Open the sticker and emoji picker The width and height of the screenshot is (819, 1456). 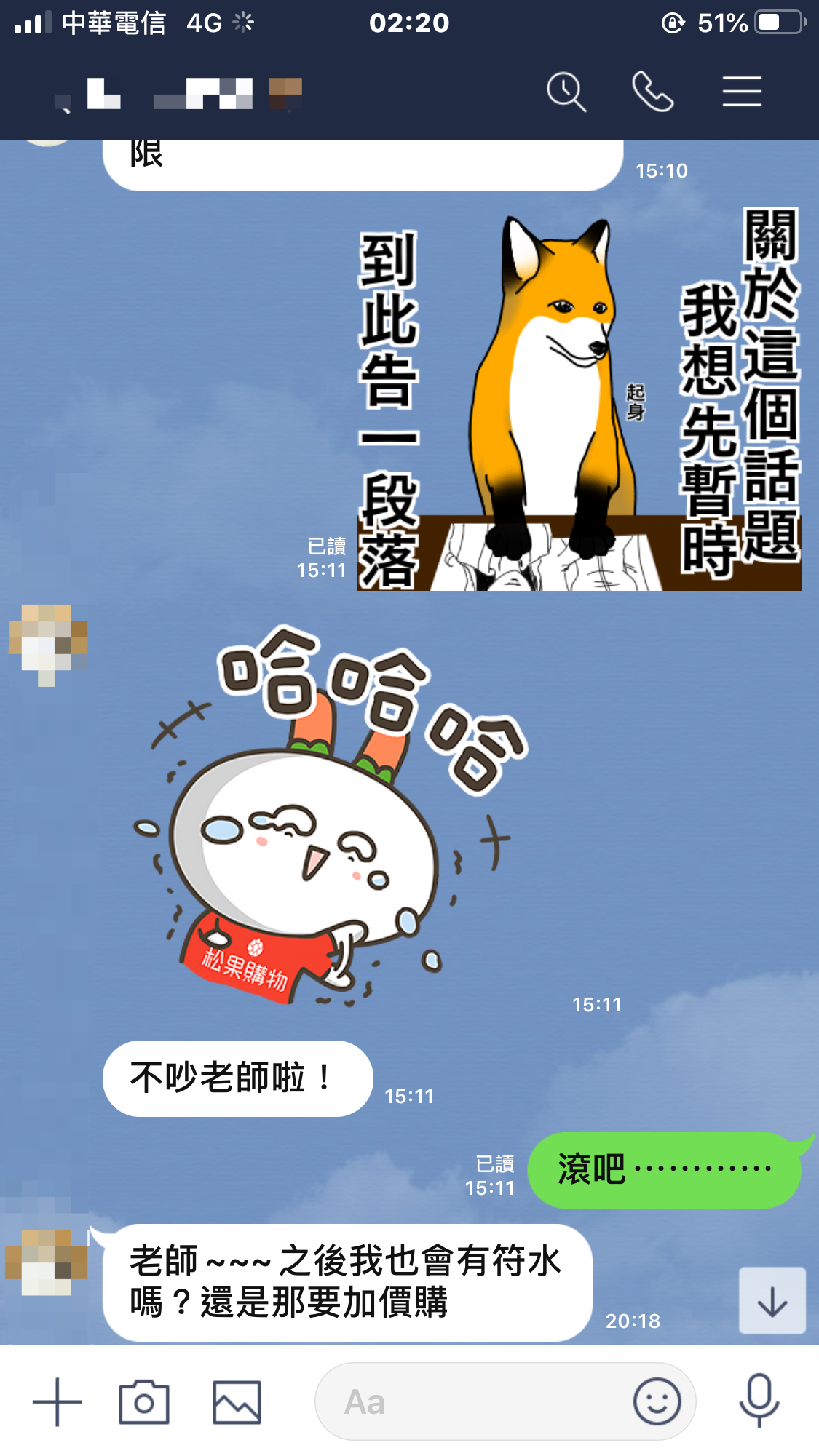(x=657, y=1401)
